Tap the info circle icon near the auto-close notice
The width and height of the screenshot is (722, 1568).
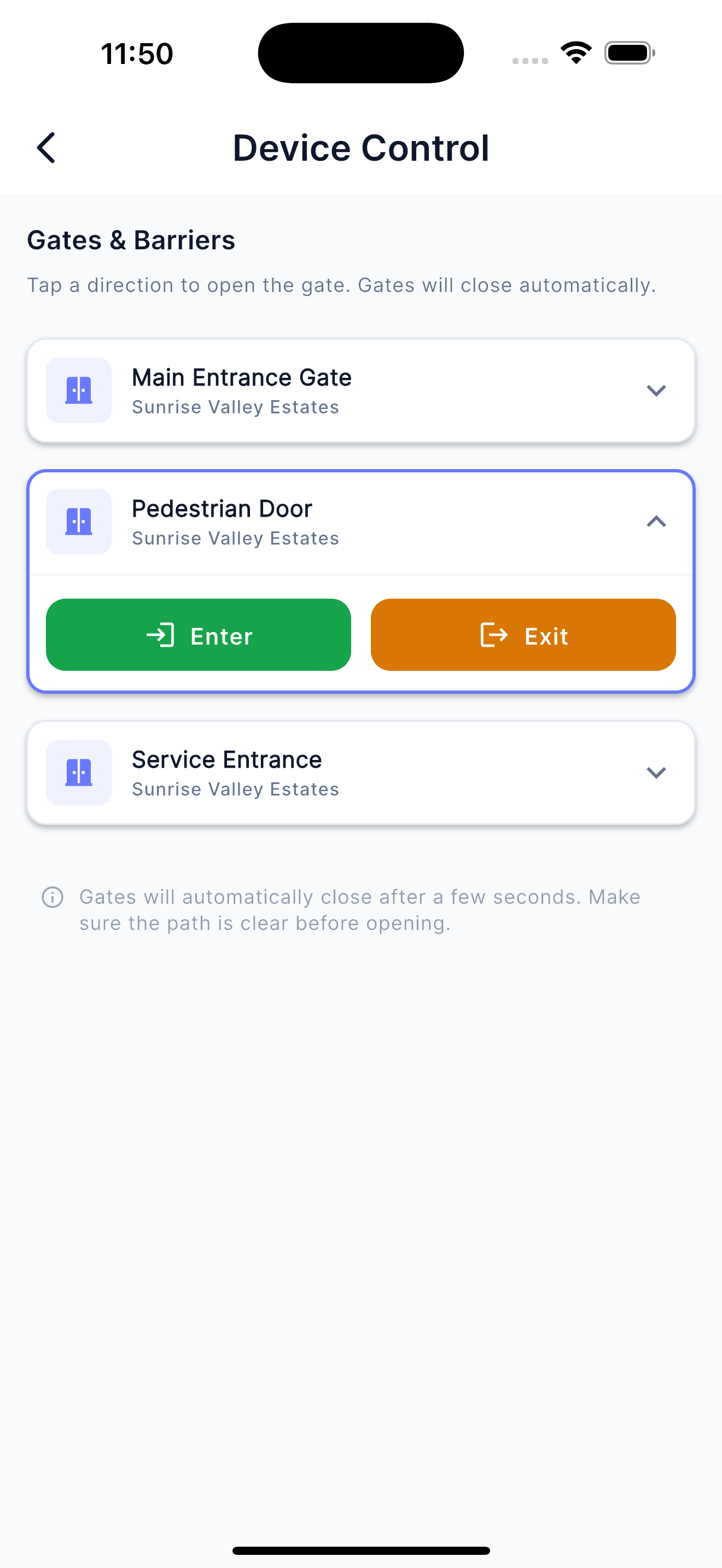[53, 897]
